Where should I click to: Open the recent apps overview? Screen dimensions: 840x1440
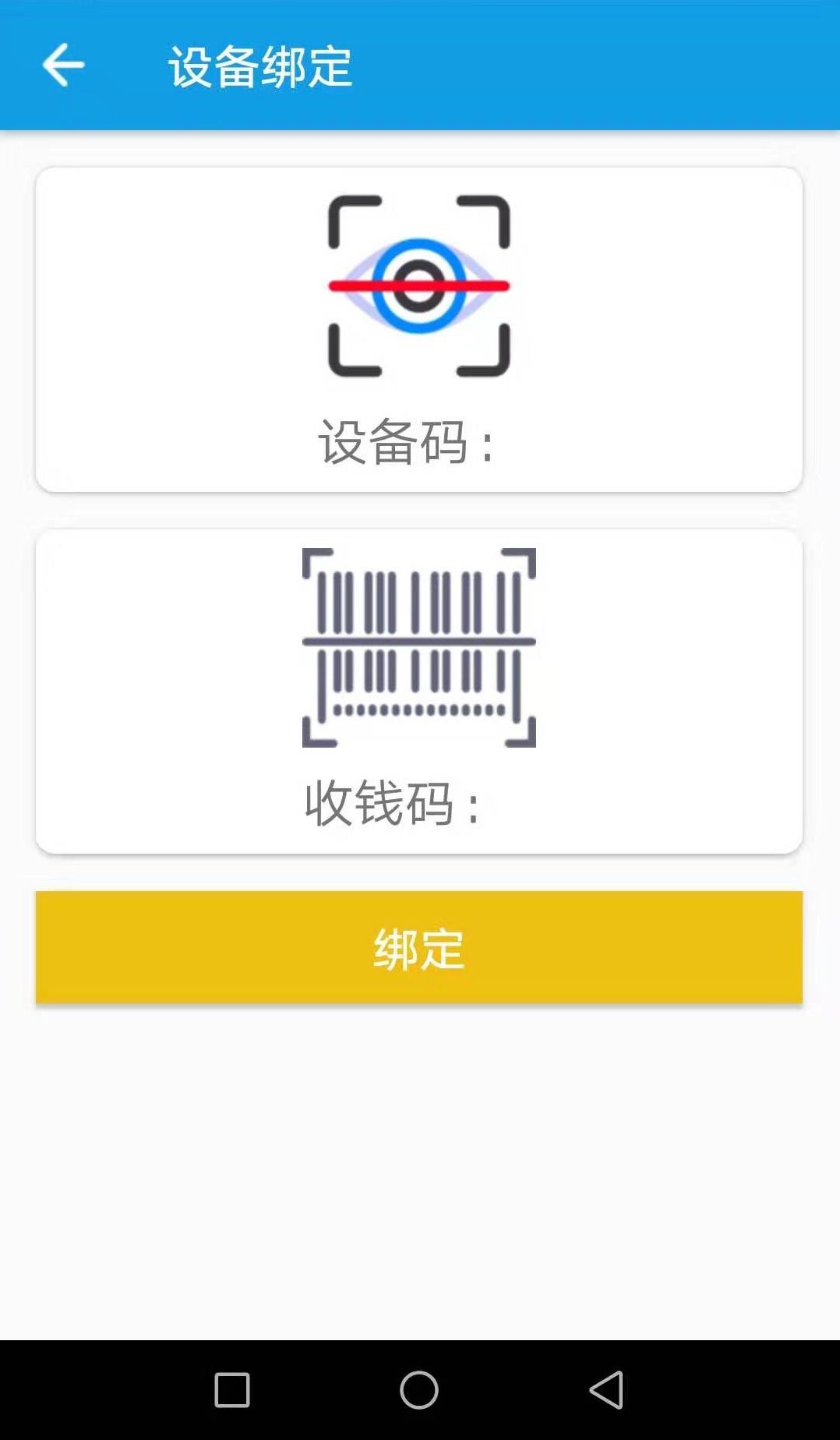(232, 1390)
